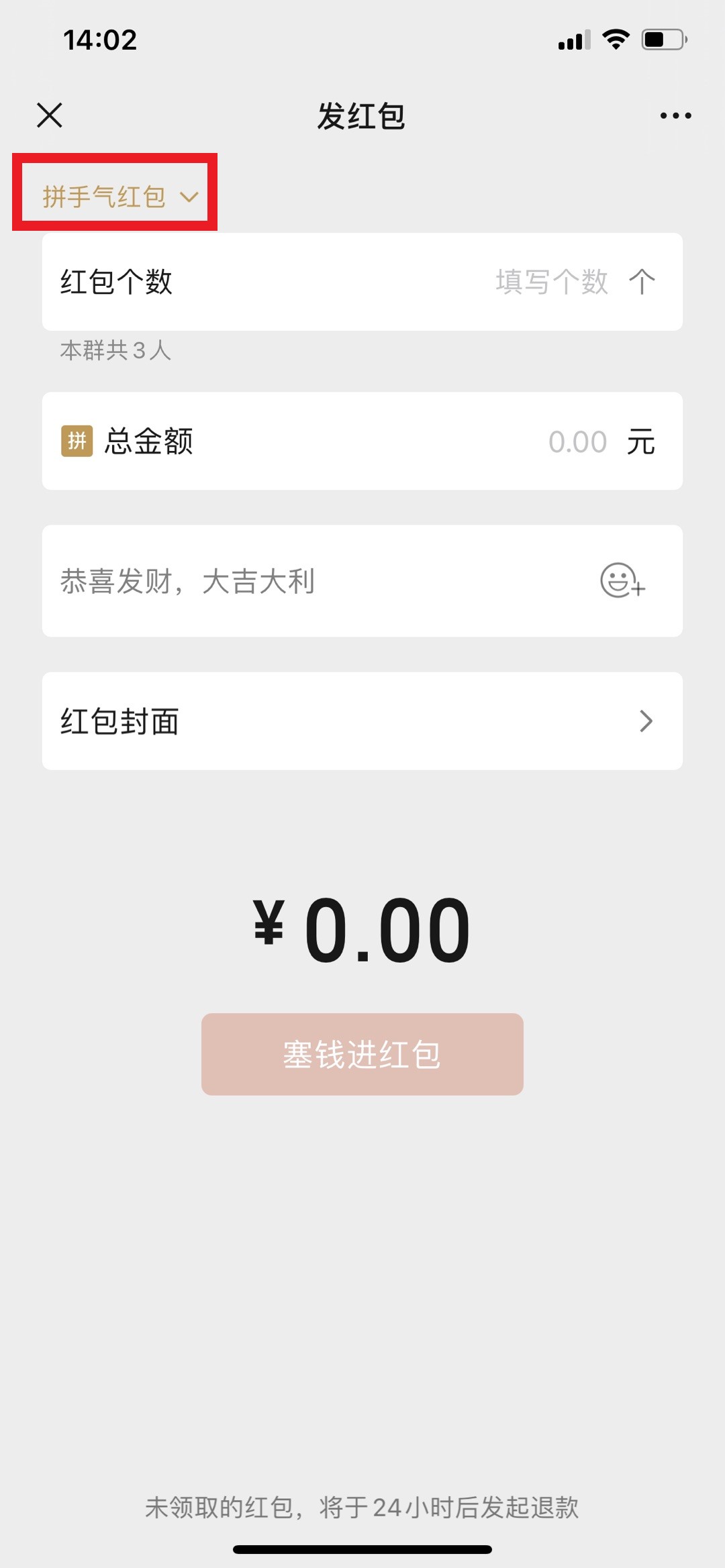Tap the 红包个数 field to fill count
Screen dimensions: 725x1568
click(x=362, y=282)
